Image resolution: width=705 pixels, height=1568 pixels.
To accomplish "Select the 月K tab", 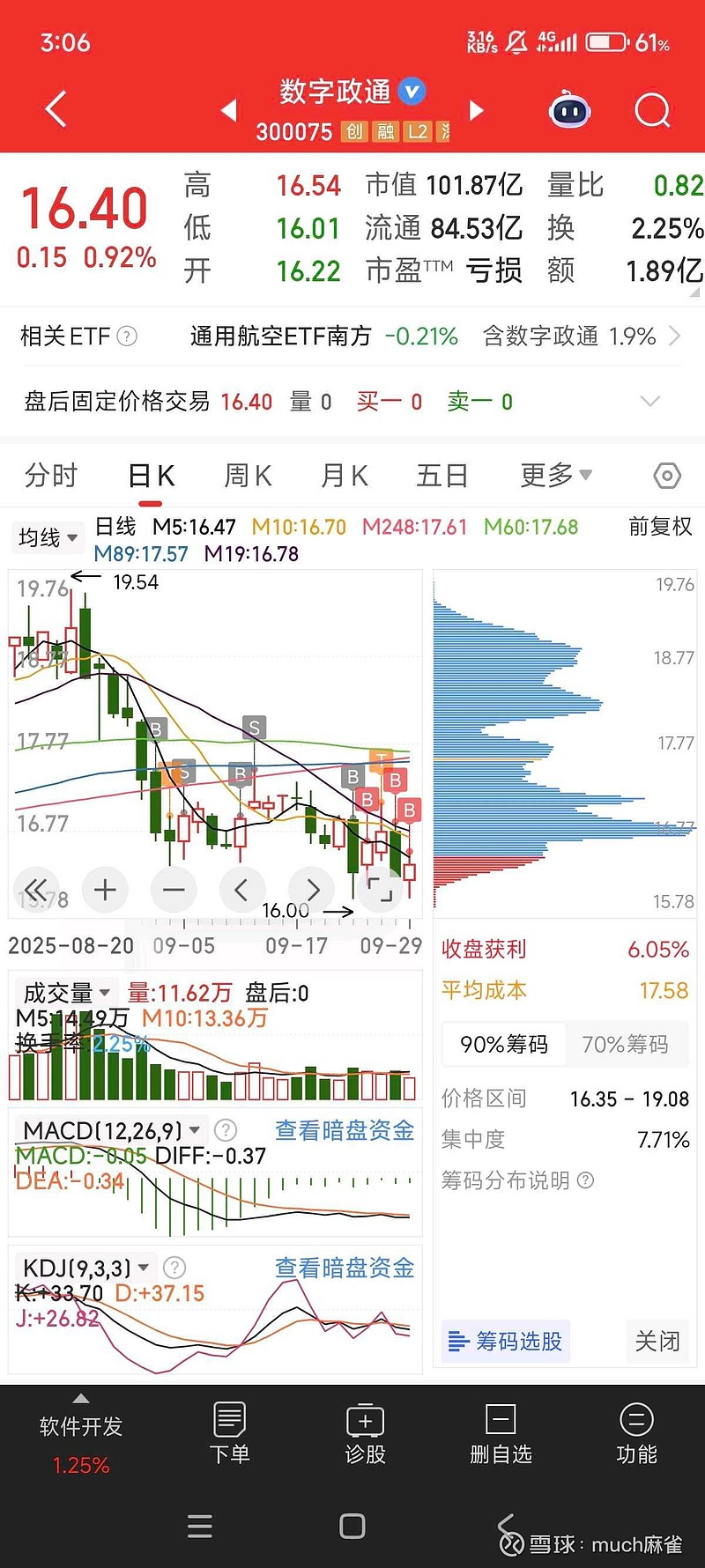I will click(x=344, y=476).
